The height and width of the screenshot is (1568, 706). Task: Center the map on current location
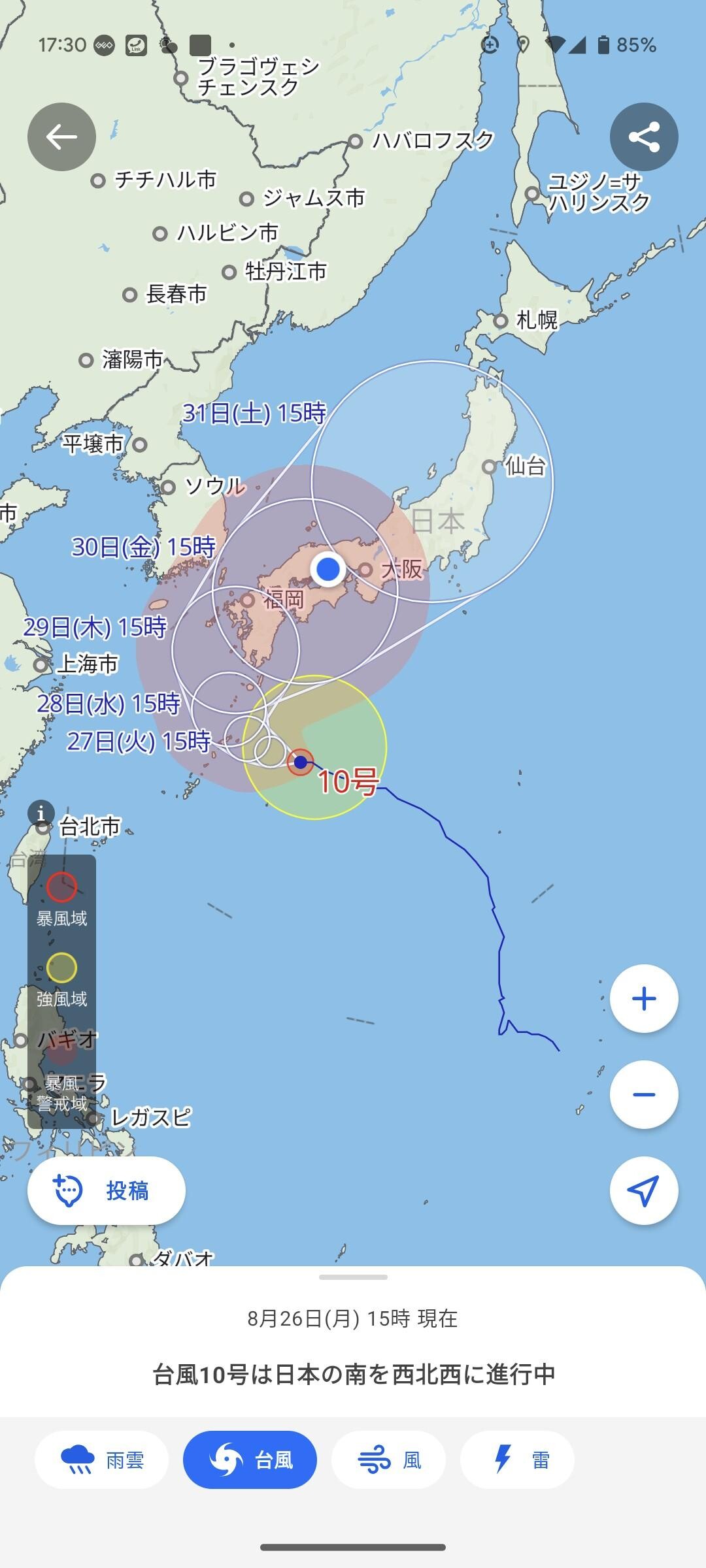point(645,1190)
